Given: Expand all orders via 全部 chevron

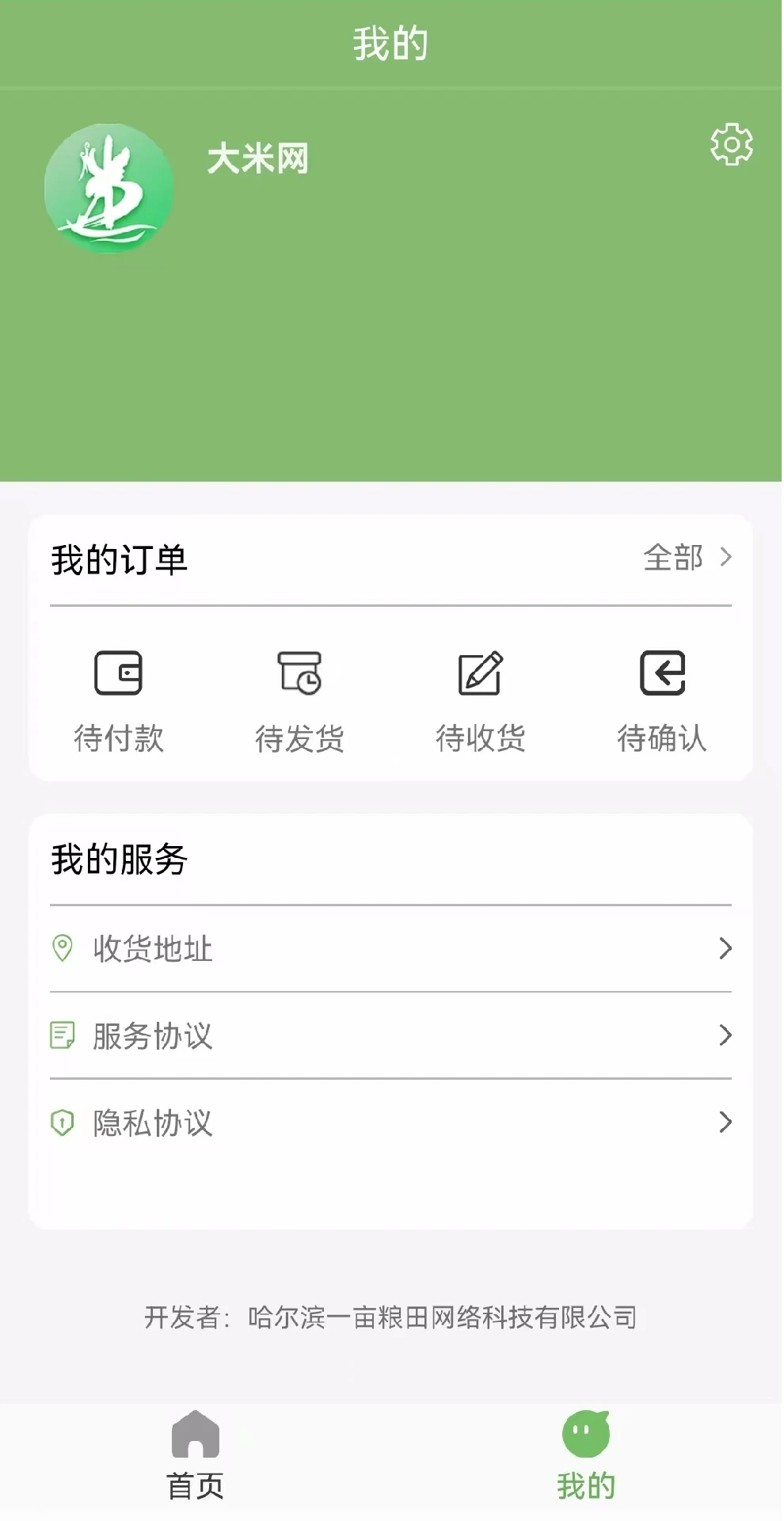Looking at the screenshot, I should (725, 558).
